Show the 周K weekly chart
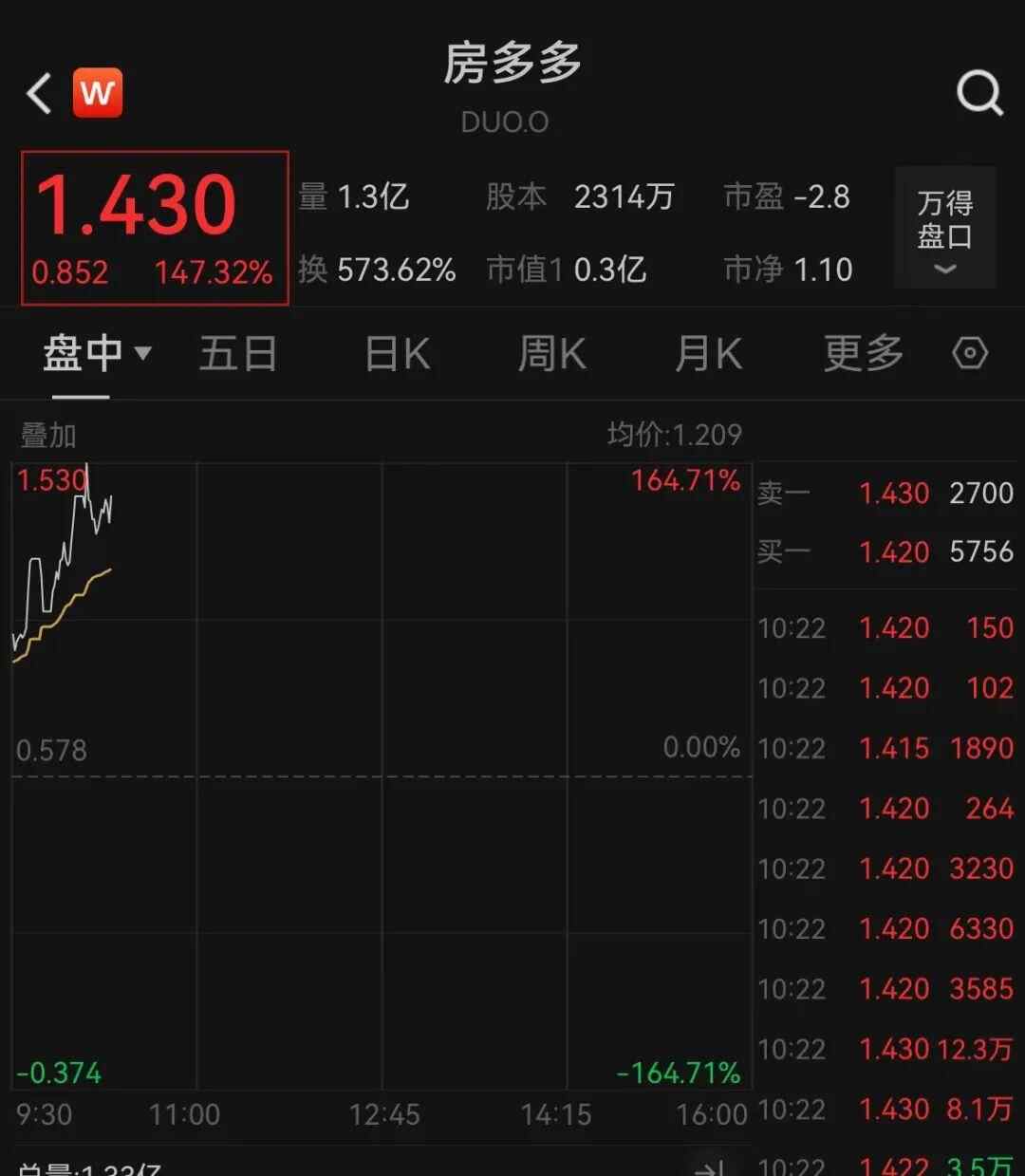 tap(551, 354)
